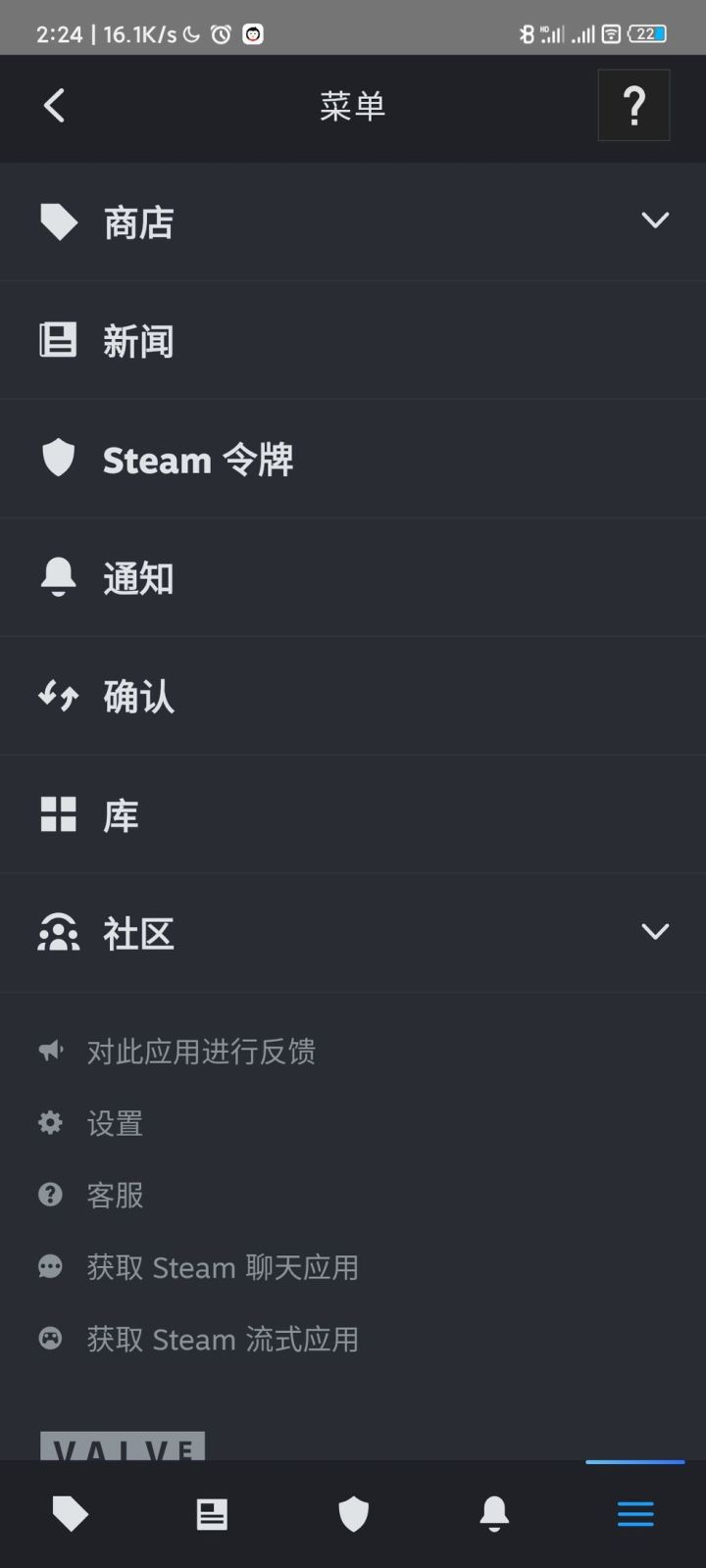This screenshot has height=1568, width=706.
Task: Open the help question mark button
Action: click(633, 105)
